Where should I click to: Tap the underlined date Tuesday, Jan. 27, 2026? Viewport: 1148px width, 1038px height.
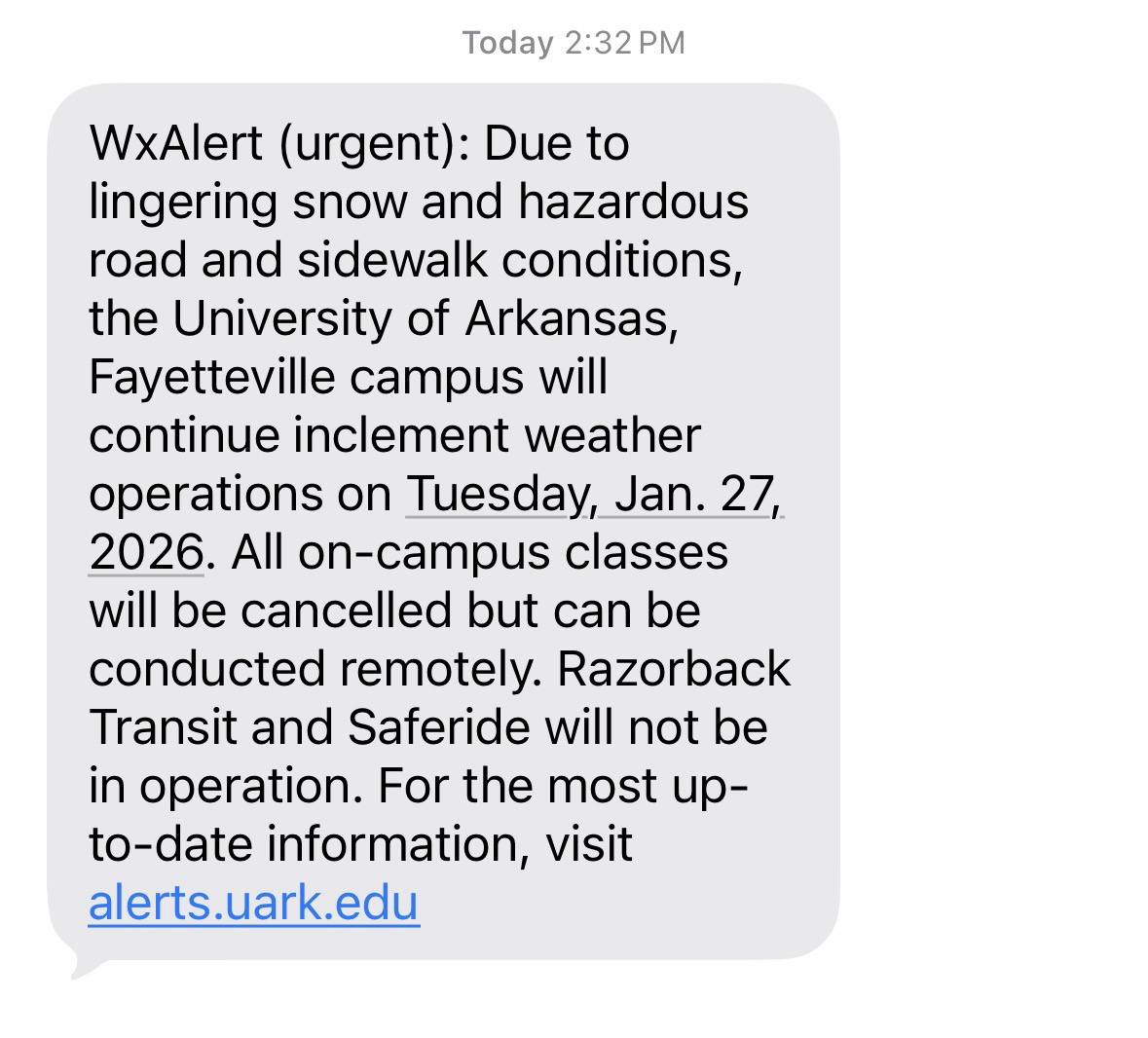click(x=593, y=494)
